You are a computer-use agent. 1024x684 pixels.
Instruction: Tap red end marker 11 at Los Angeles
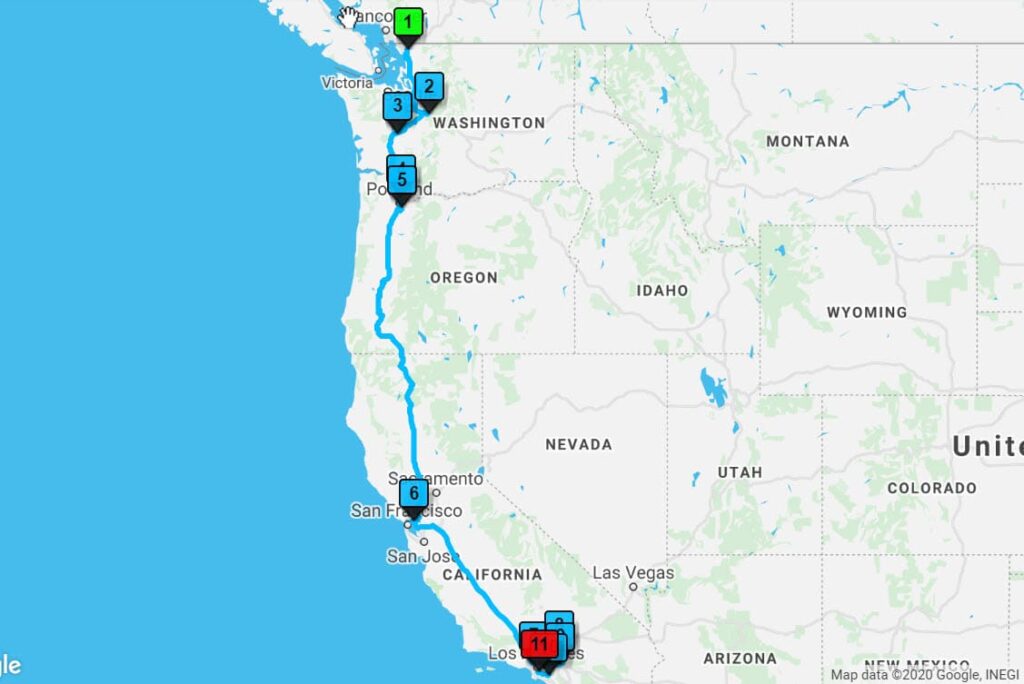[540, 644]
